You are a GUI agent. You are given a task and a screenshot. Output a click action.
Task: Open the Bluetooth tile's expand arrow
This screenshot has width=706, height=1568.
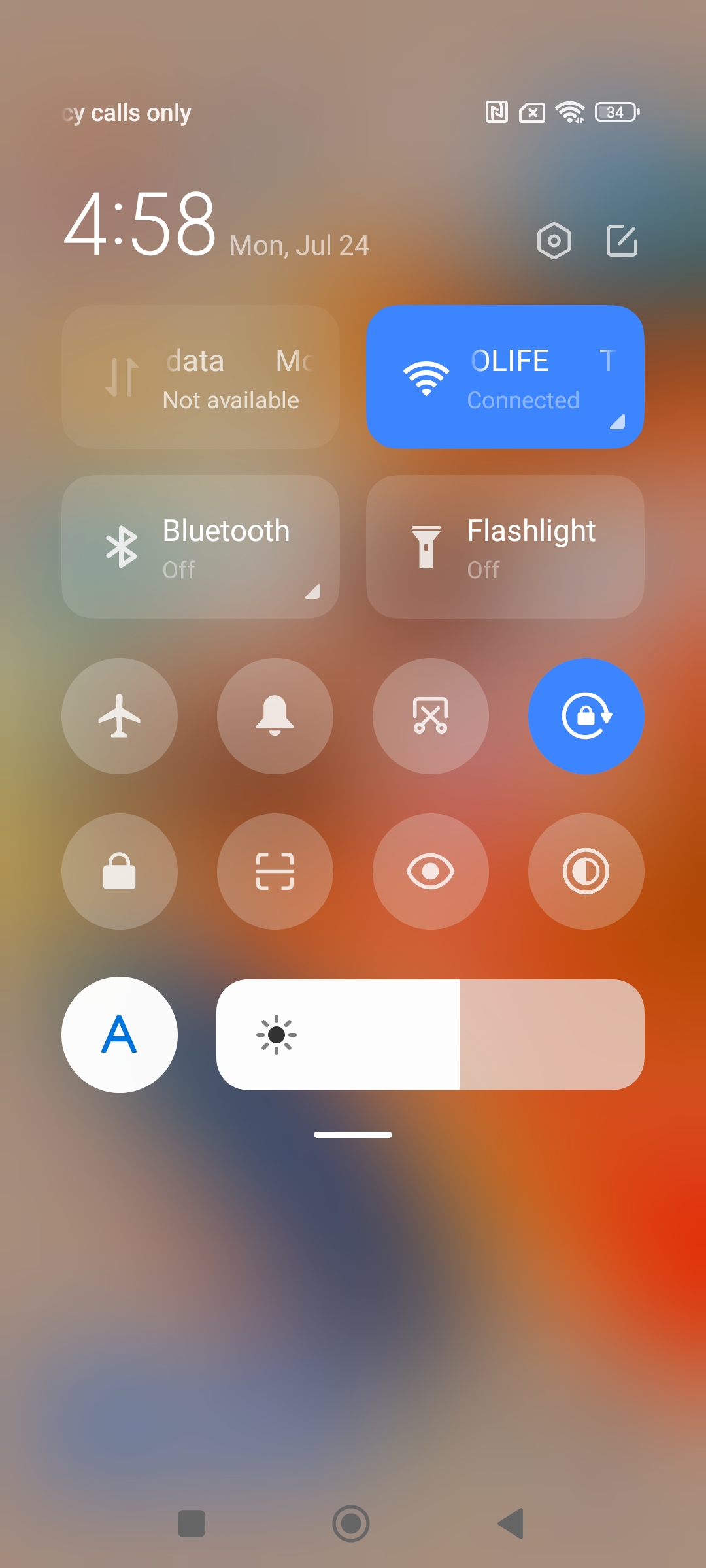tap(313, 592)
